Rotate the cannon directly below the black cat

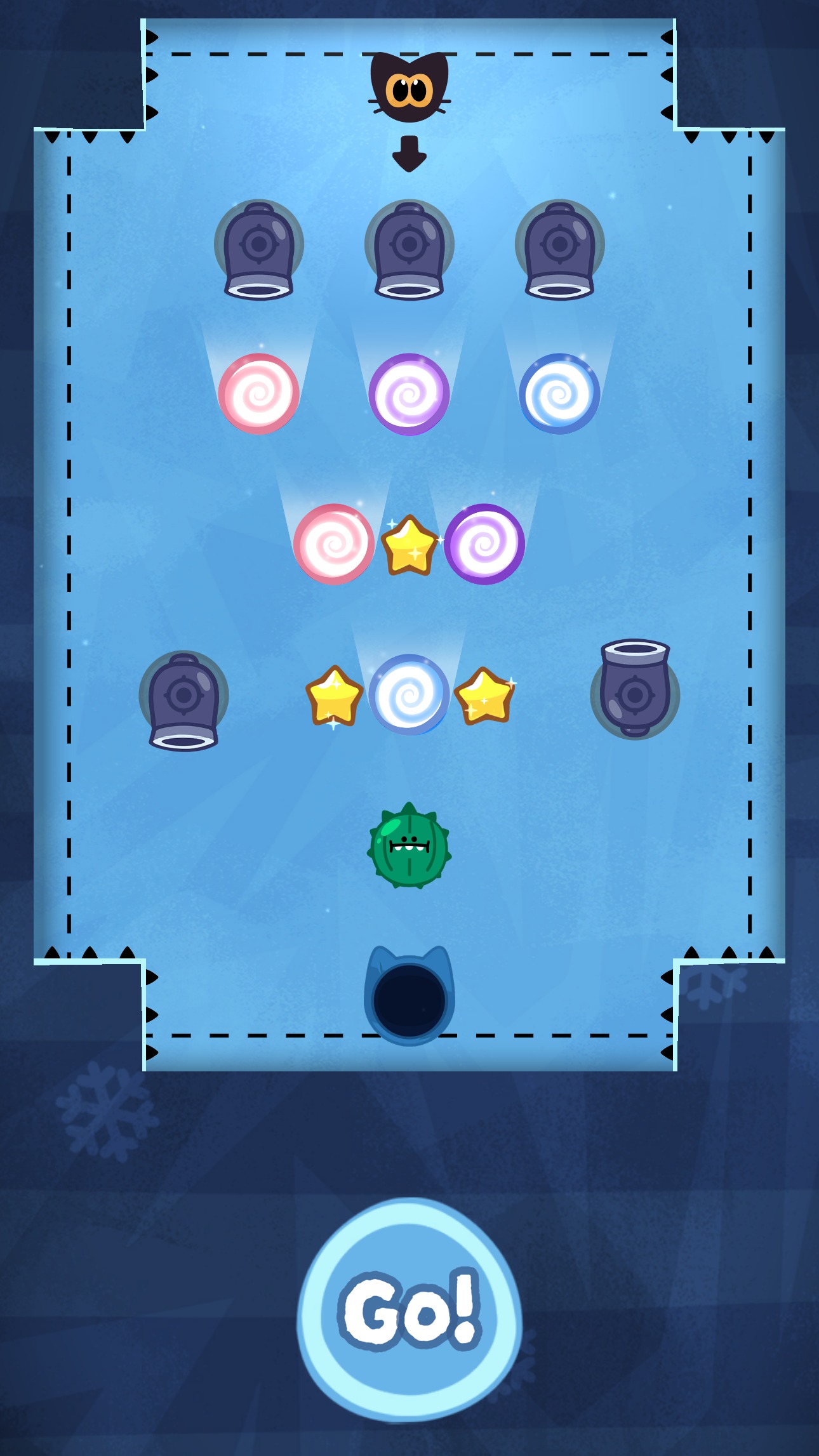[409, 249]
